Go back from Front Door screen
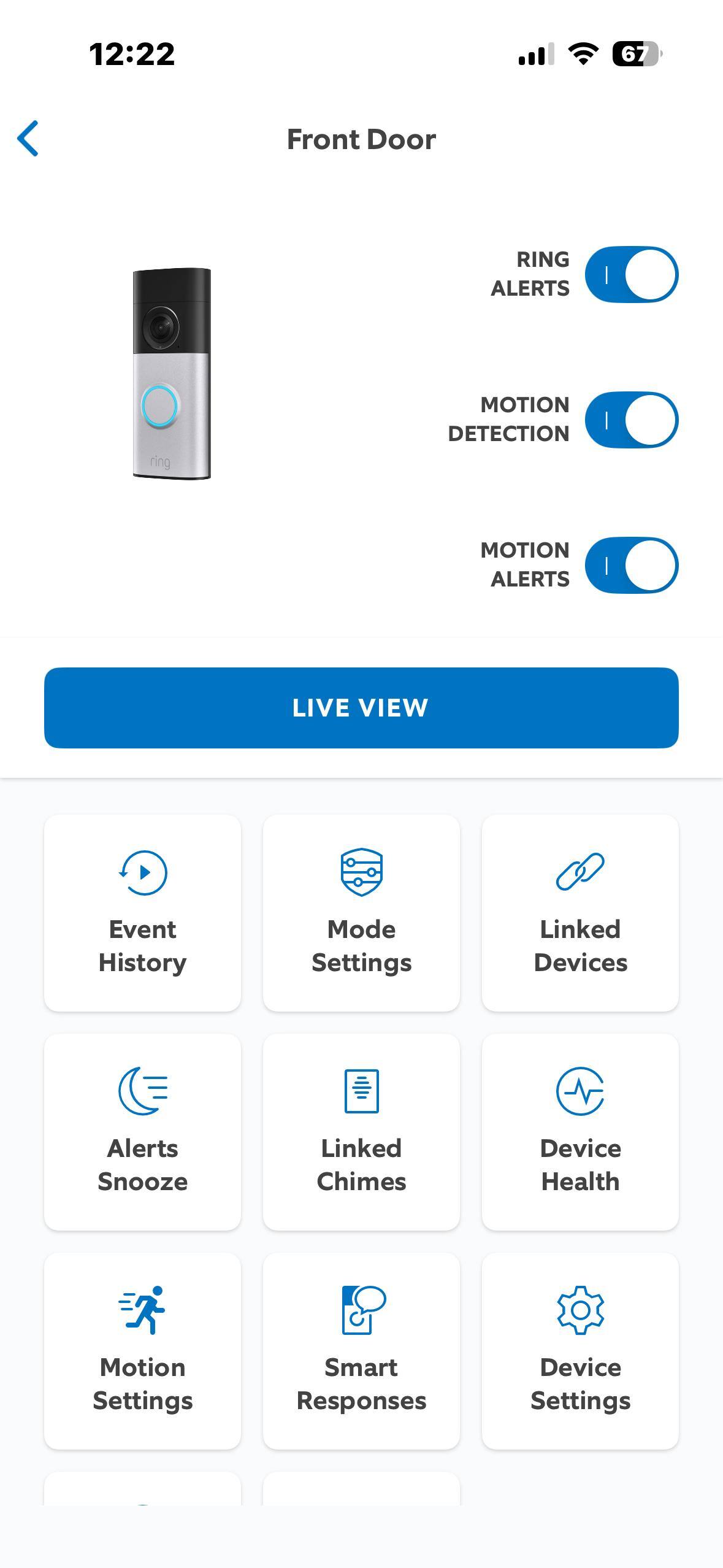Image resolution: width=723 pixels, height=1568 pixels. point(28,139)
